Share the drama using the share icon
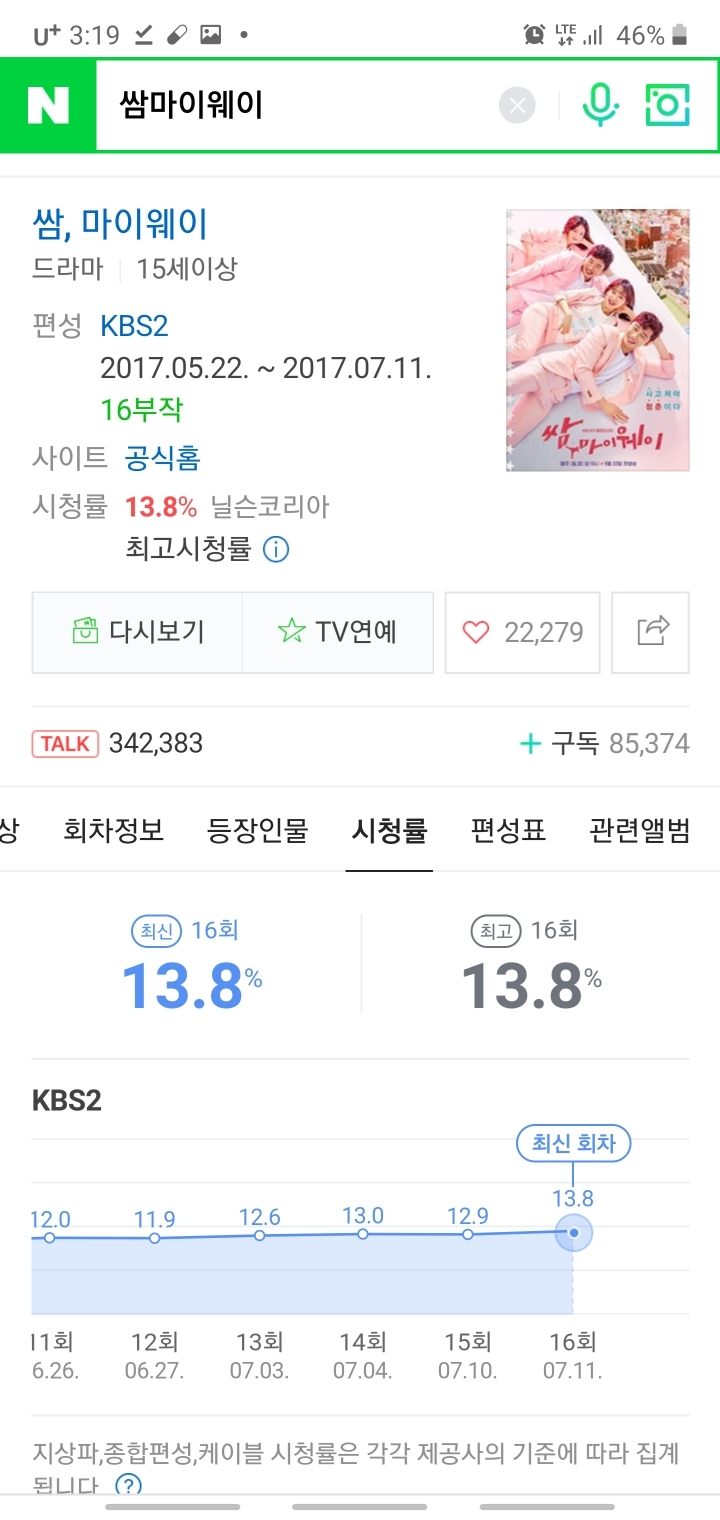The height and width of the screenshot is (1520, 720). [651, 632]
